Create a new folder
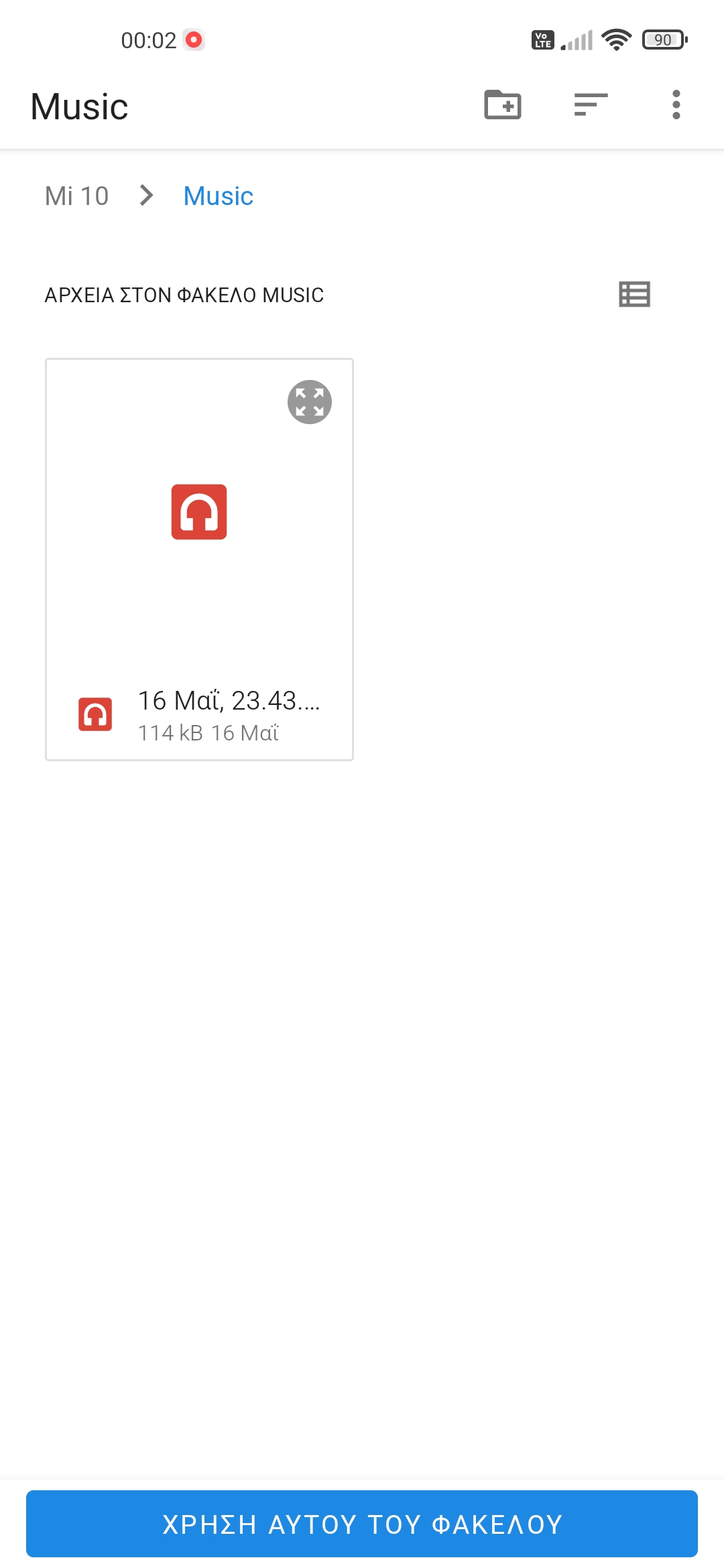The height and width of the screenshot is (1568, 724). [x=503, y=105]
